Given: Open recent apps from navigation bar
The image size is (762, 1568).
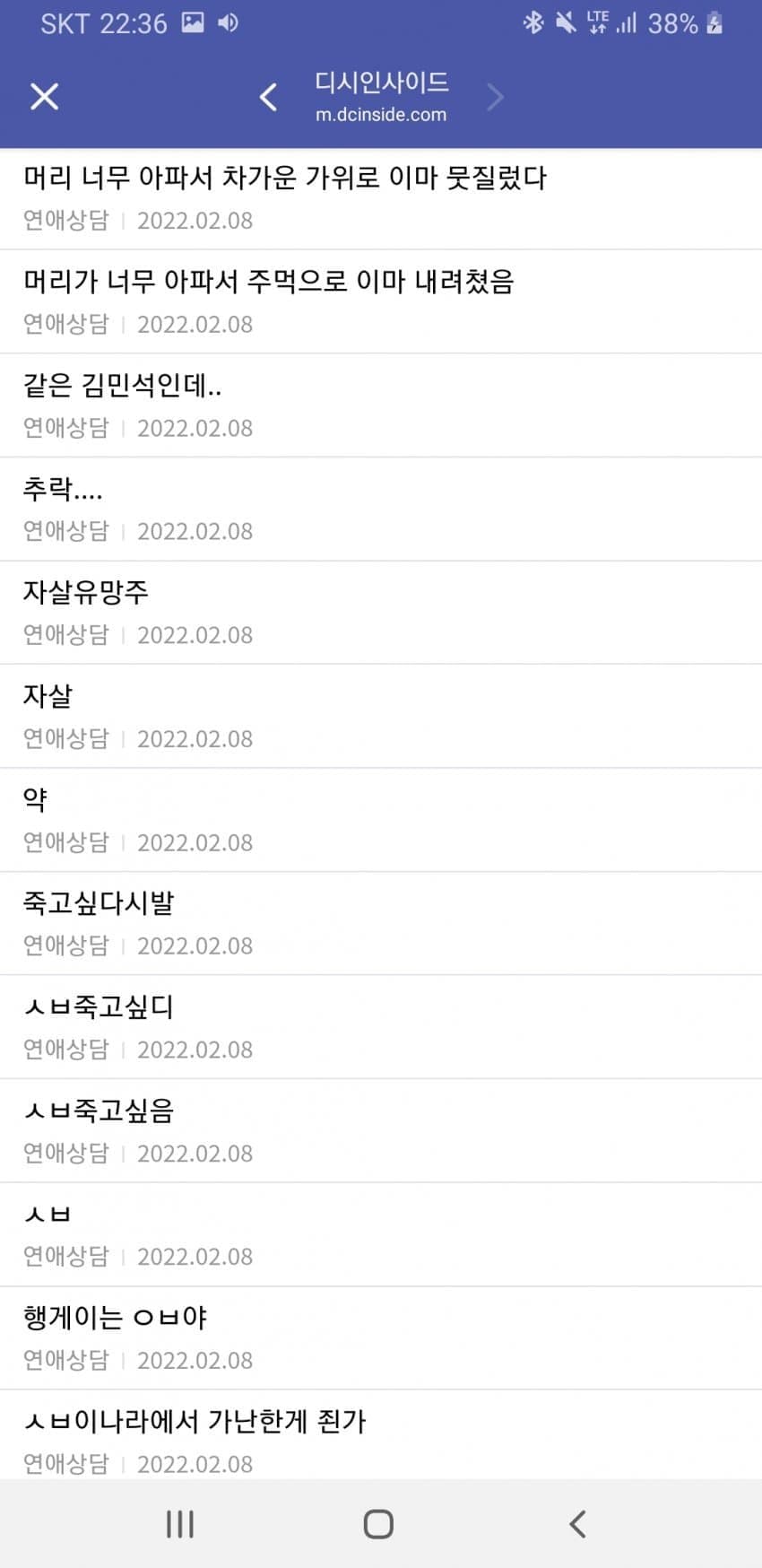Looking at the screenshot, I should 180,1524.
